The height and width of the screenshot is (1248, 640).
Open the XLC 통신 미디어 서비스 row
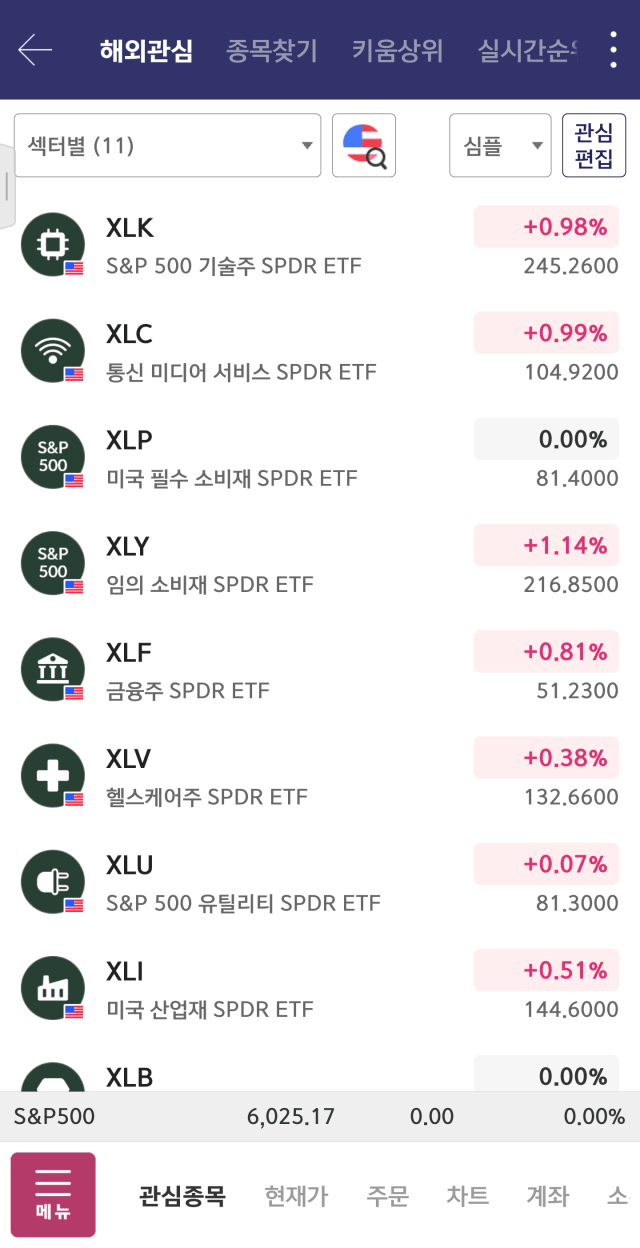[320, 352]
